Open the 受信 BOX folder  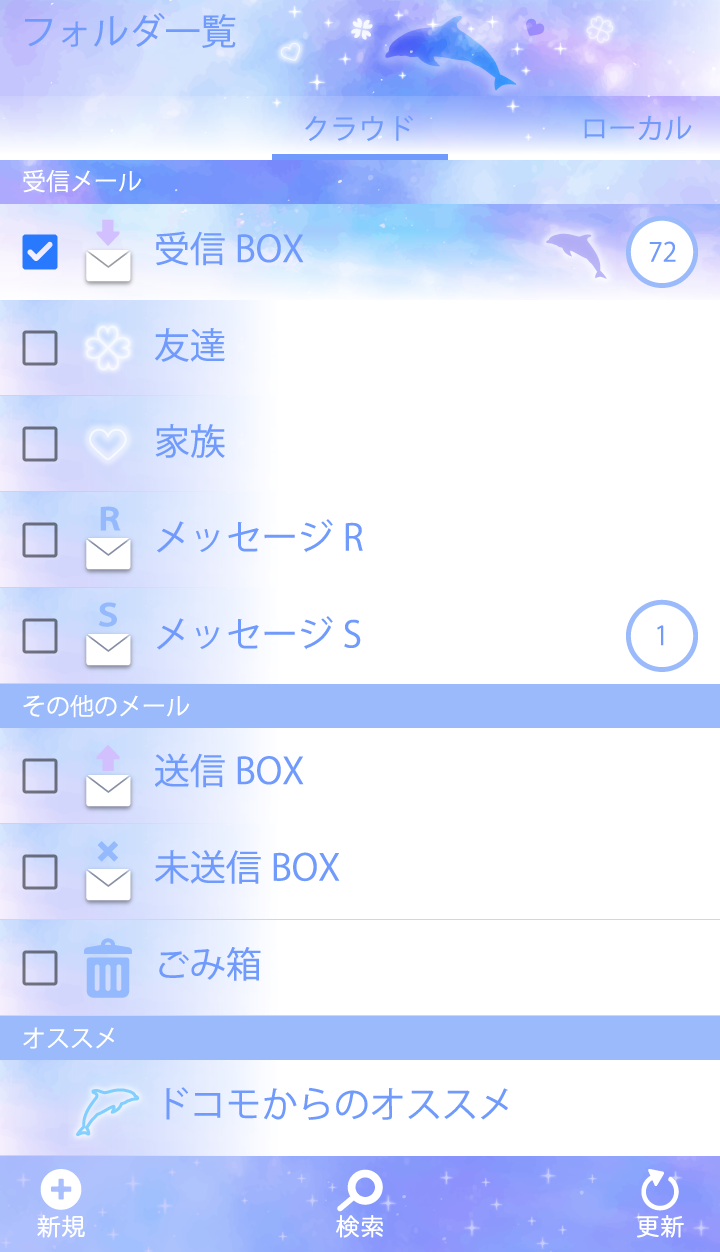pyautogui.click(x=229, y=250)
